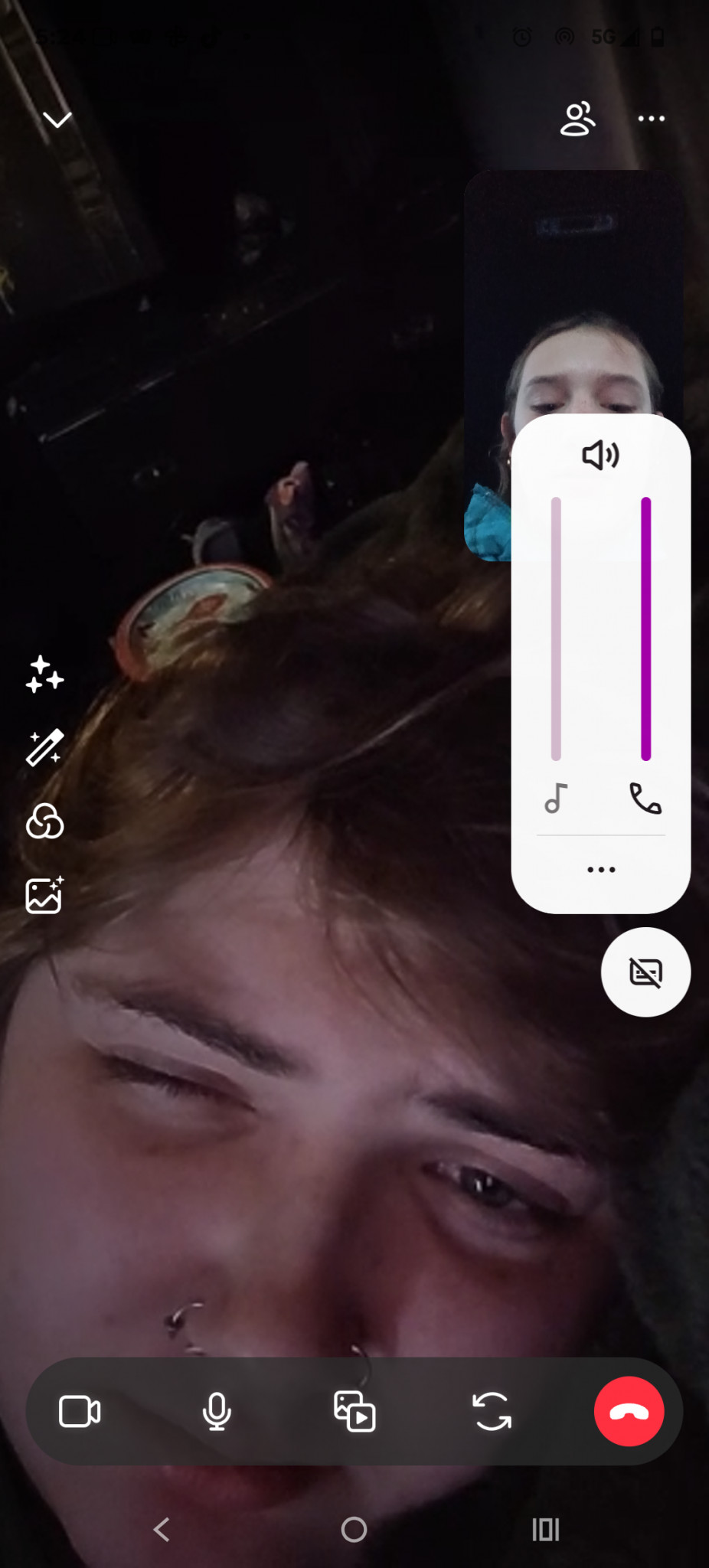This screenshot has width=709, height=1568.
Task: End the call with the red button
Action: coord(629,1411)
